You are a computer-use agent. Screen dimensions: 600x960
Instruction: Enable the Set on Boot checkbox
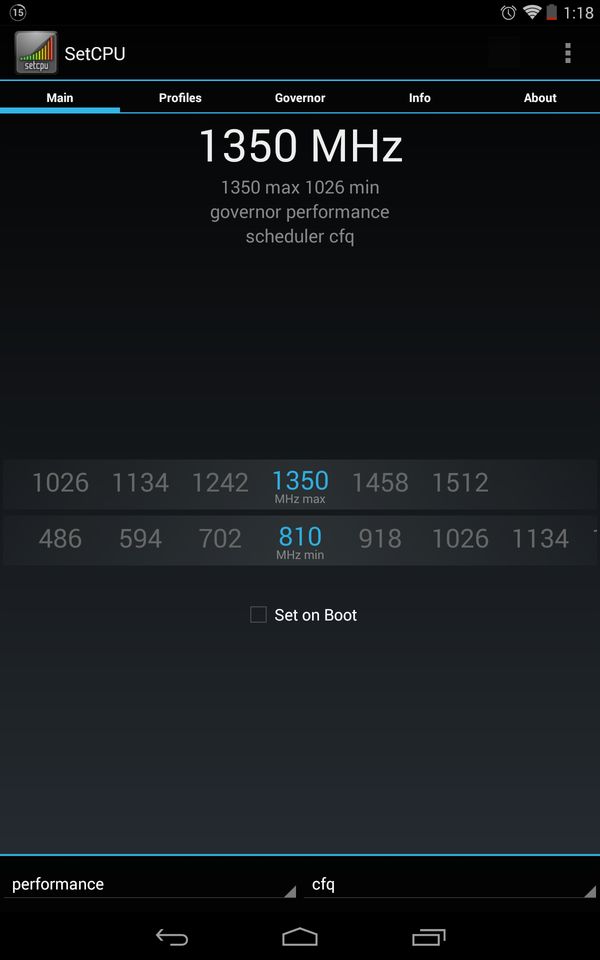pos(258,615)
